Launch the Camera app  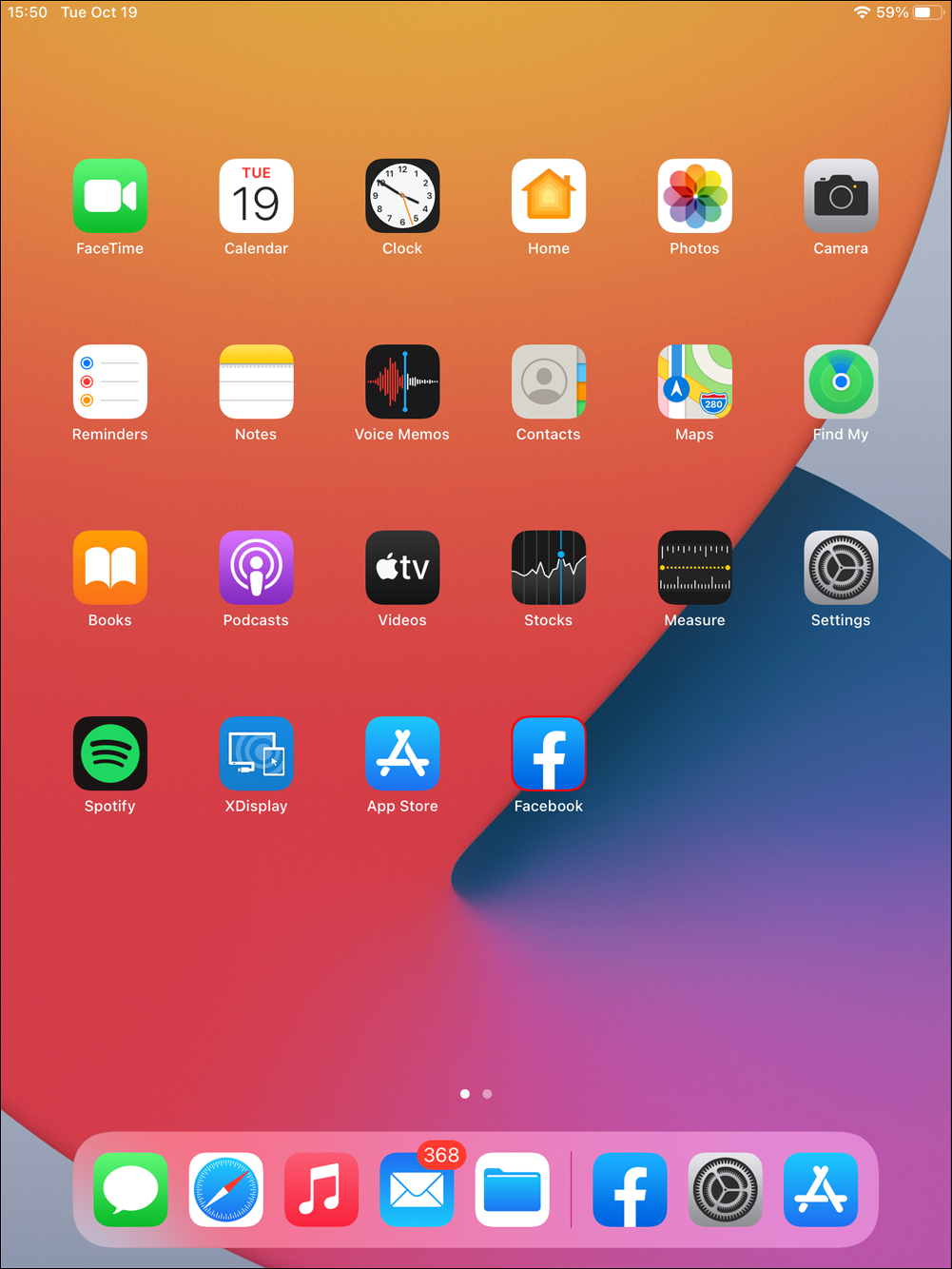click(x=841, y=196)
